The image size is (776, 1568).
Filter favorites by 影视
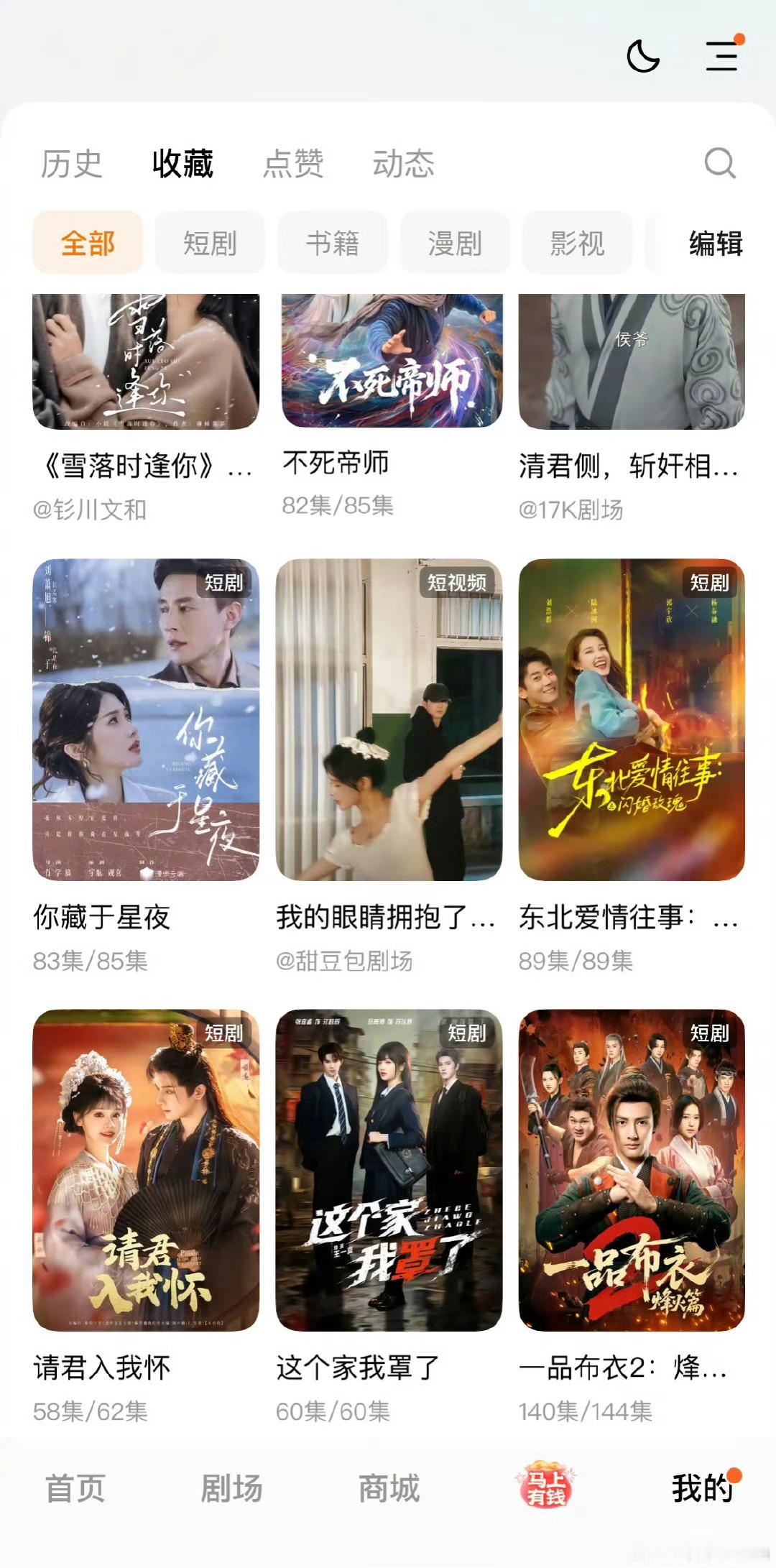point(577,243)
